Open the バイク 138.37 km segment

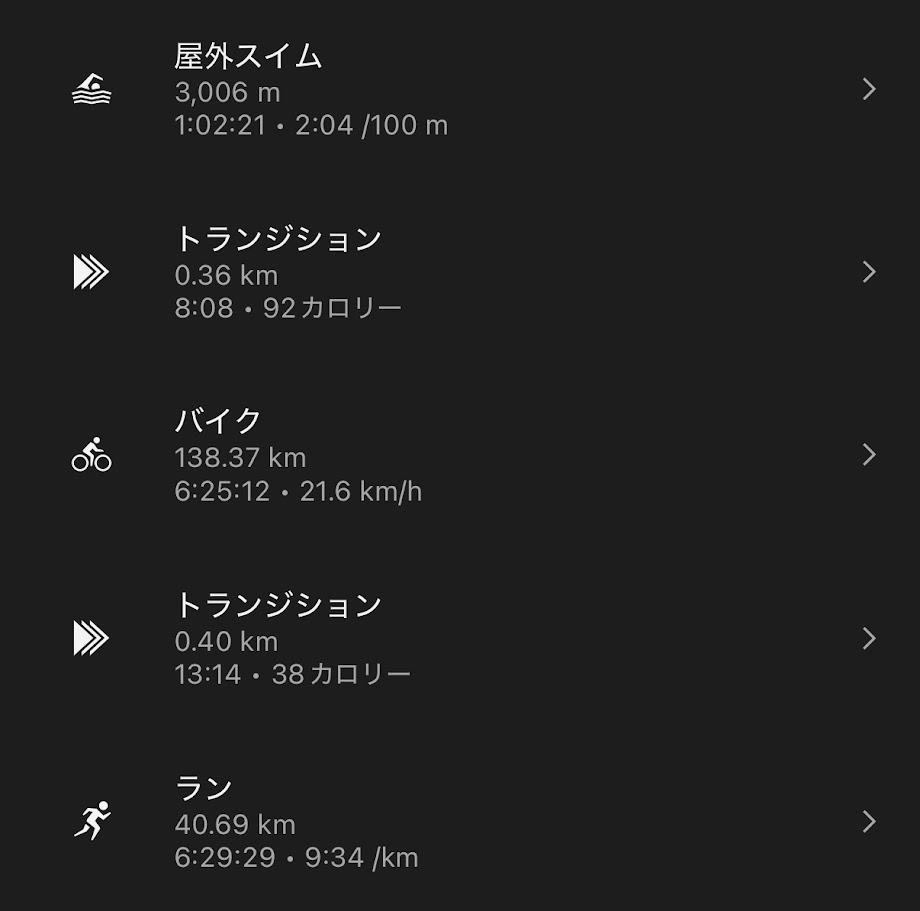click(460, 455)
